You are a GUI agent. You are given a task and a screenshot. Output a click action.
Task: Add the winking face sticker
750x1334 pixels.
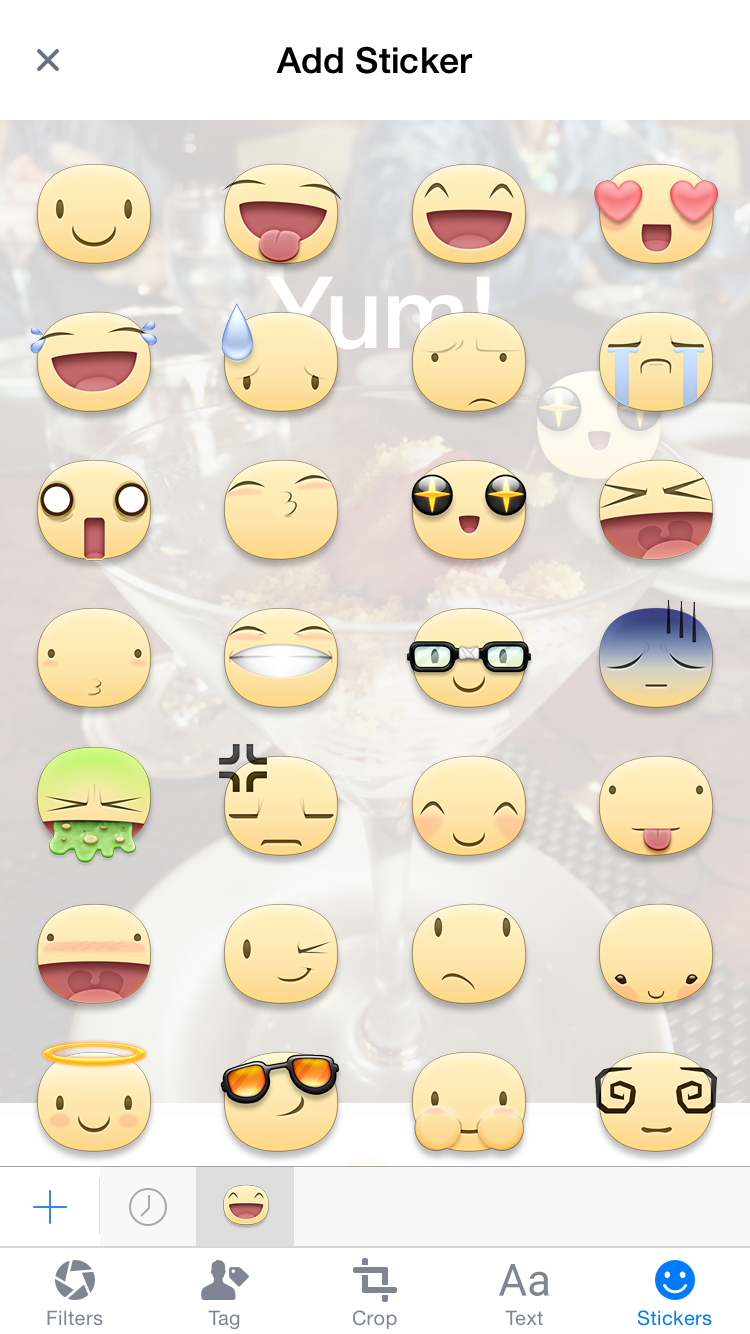click(281, 953)
